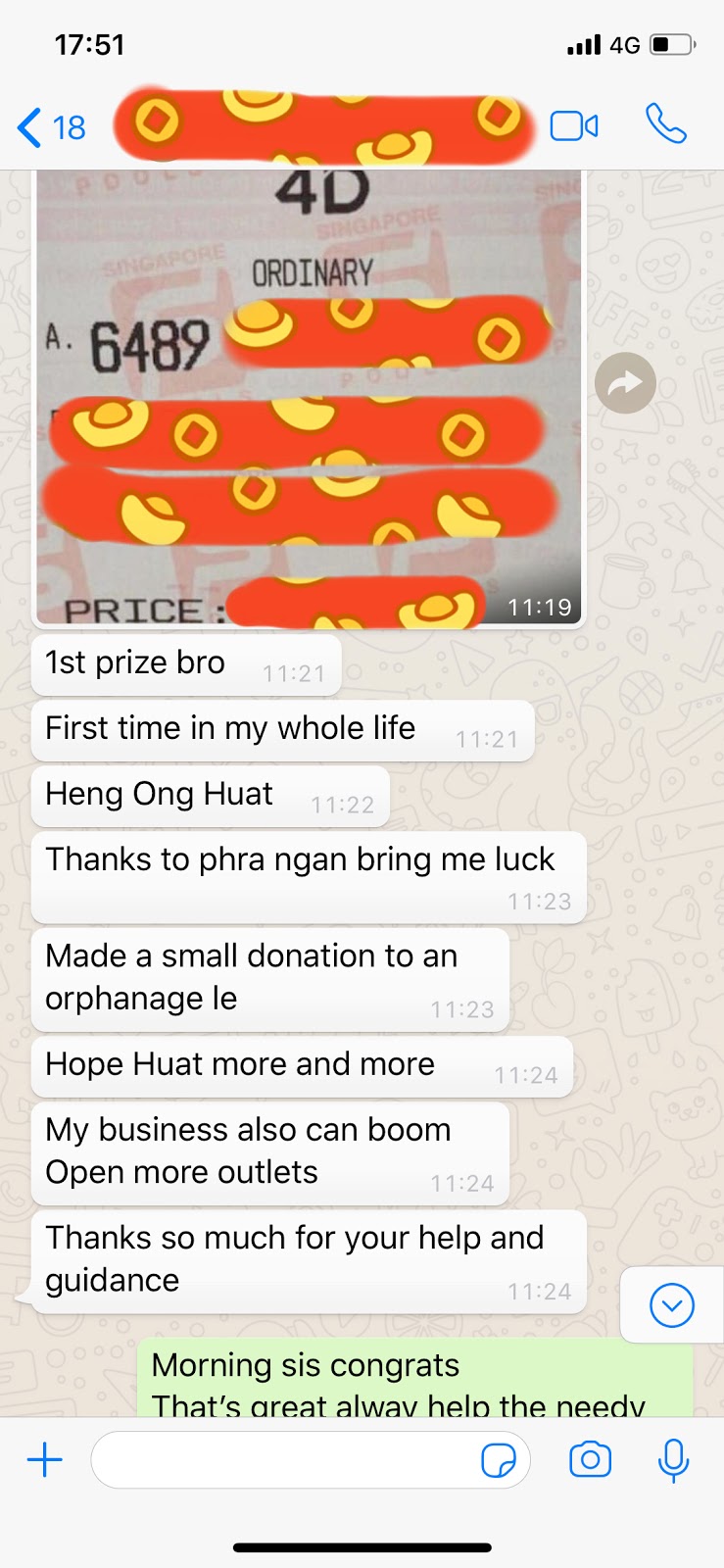The image size is (724, 1568).
Task: Open the 4D ticket photo
Action: point(309,397)
